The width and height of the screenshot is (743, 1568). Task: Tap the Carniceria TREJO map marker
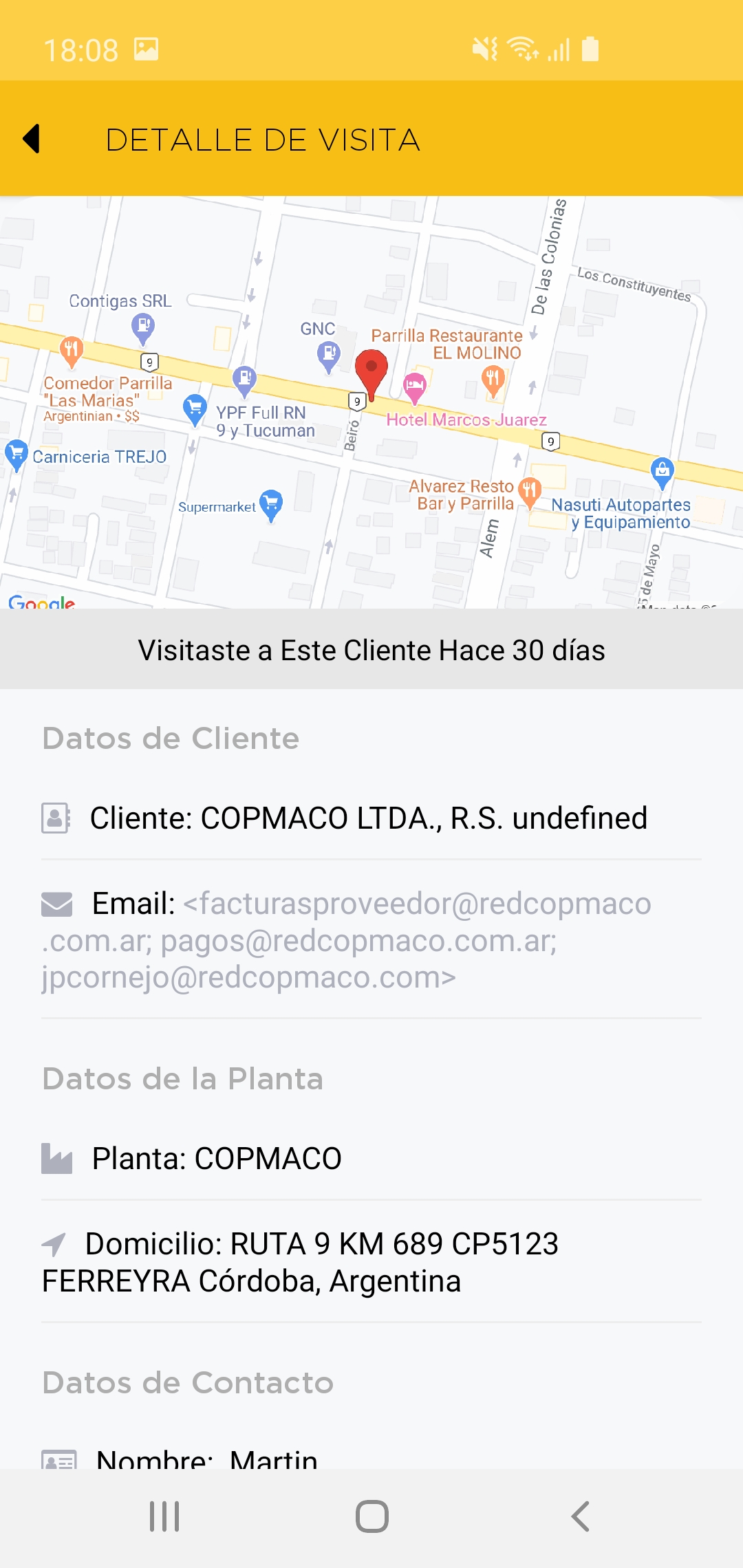(16, 454)
